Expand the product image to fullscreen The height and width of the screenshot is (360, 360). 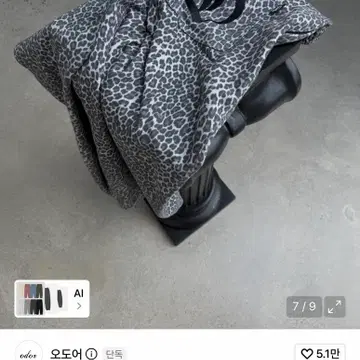pyautogui.click(x=335, y=307)
